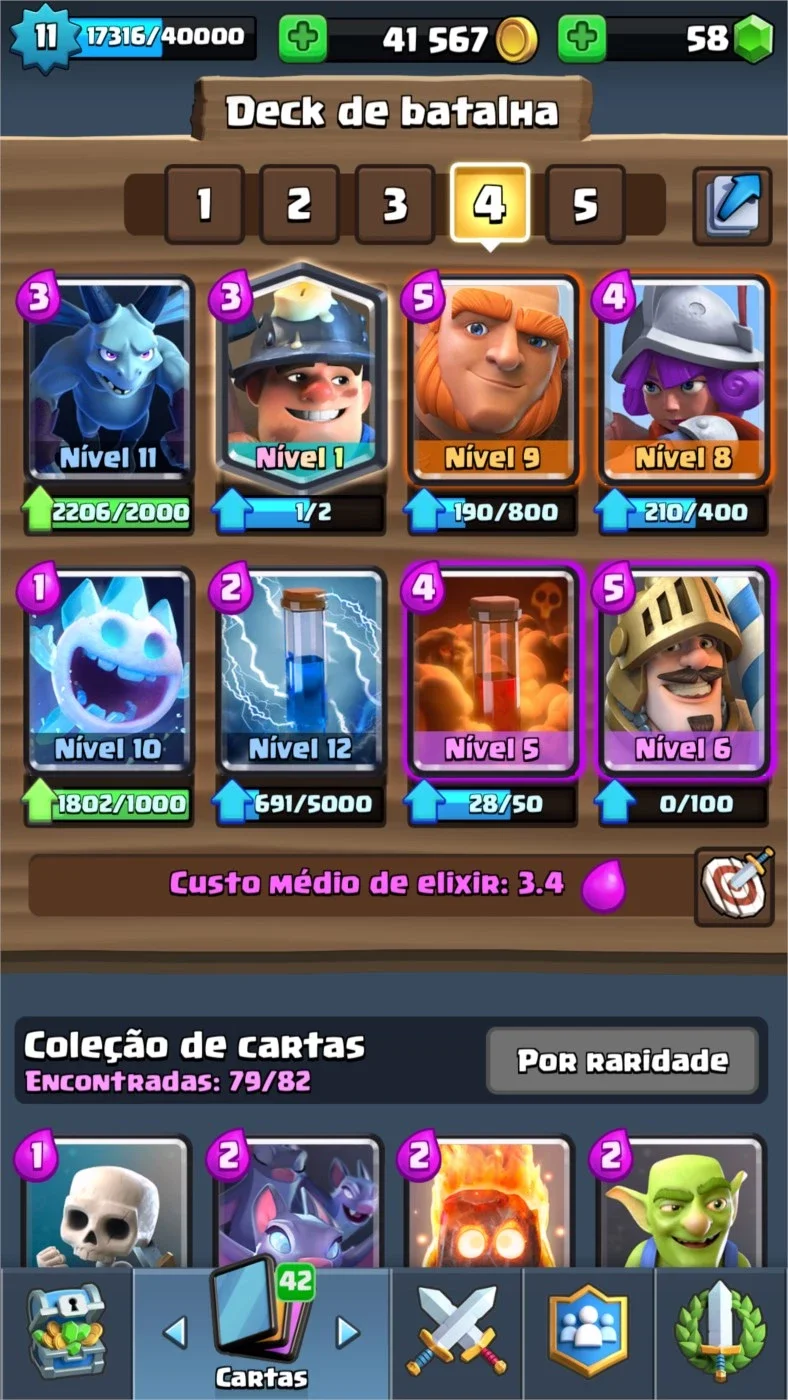
Task: Share the deck with the arrow icon
Action: (x=732, y=206)
